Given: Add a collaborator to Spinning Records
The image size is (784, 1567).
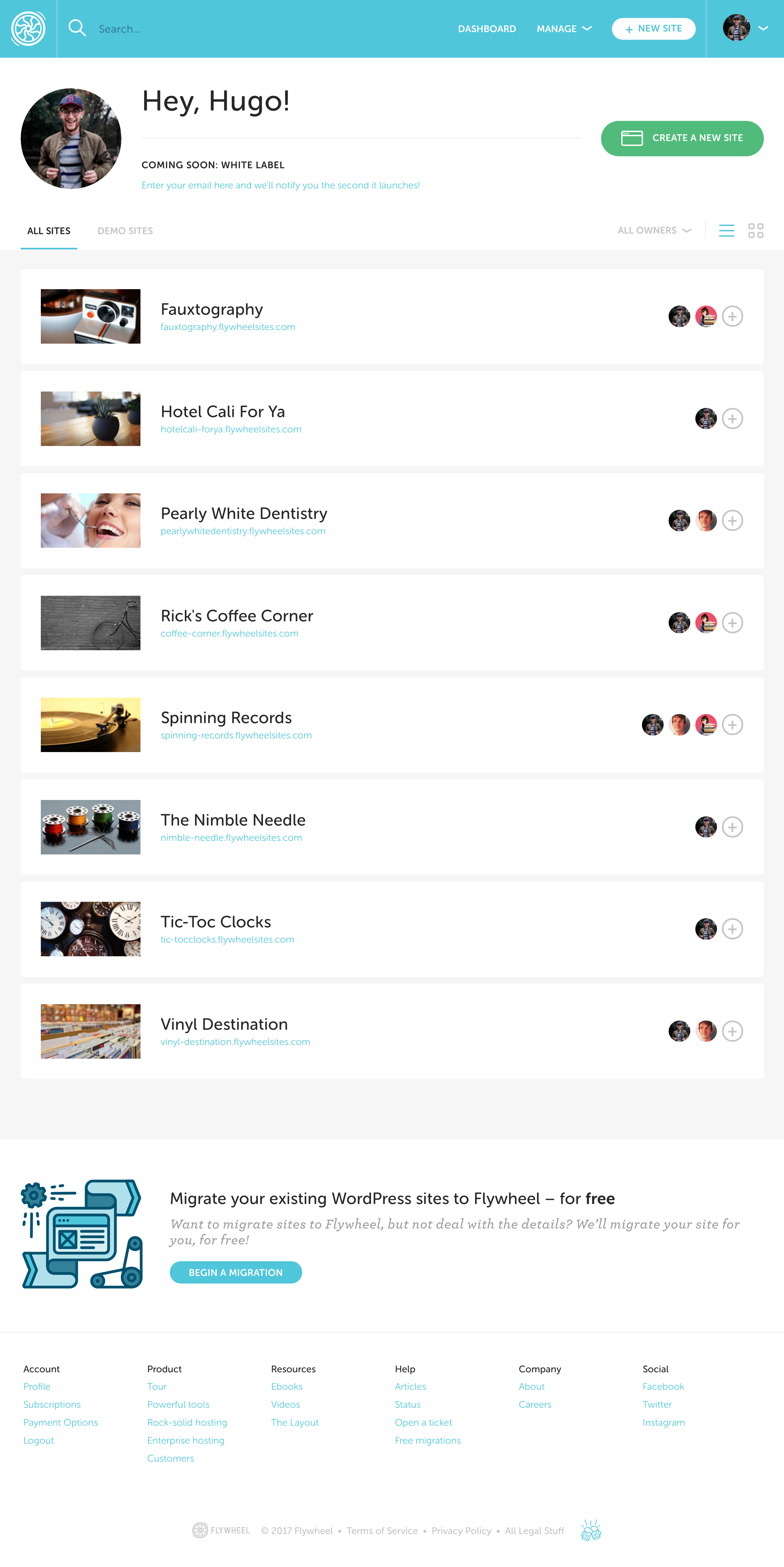Looking at the screenshot, I should (x=733, y=725).
